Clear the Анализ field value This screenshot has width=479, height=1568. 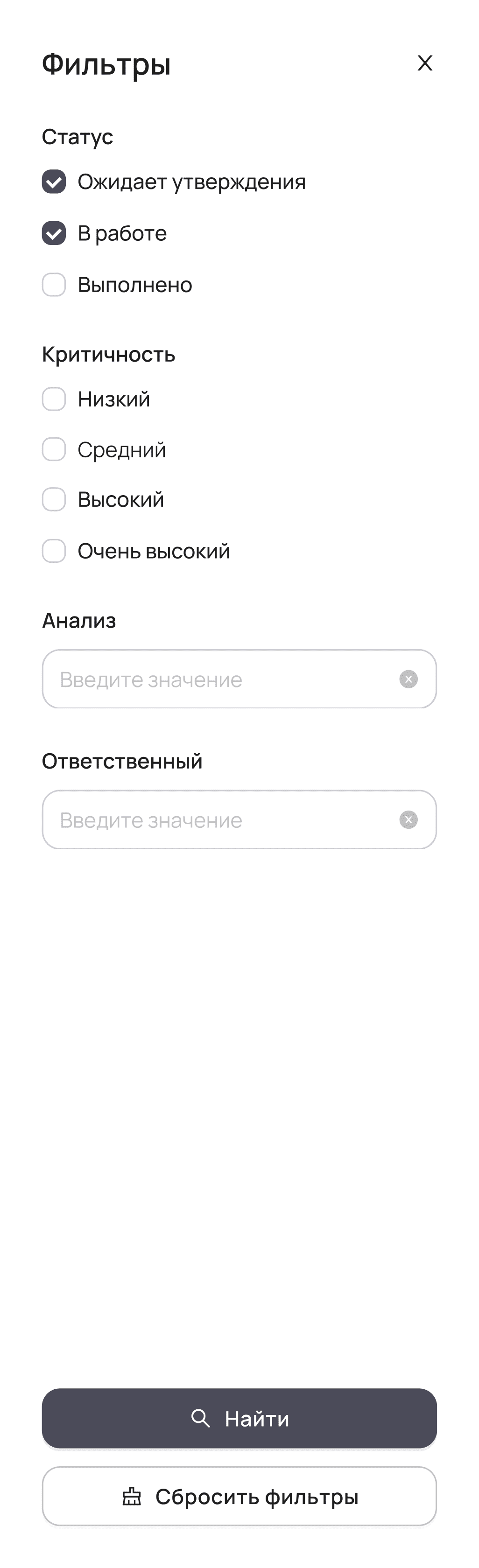tap(409, 679)
